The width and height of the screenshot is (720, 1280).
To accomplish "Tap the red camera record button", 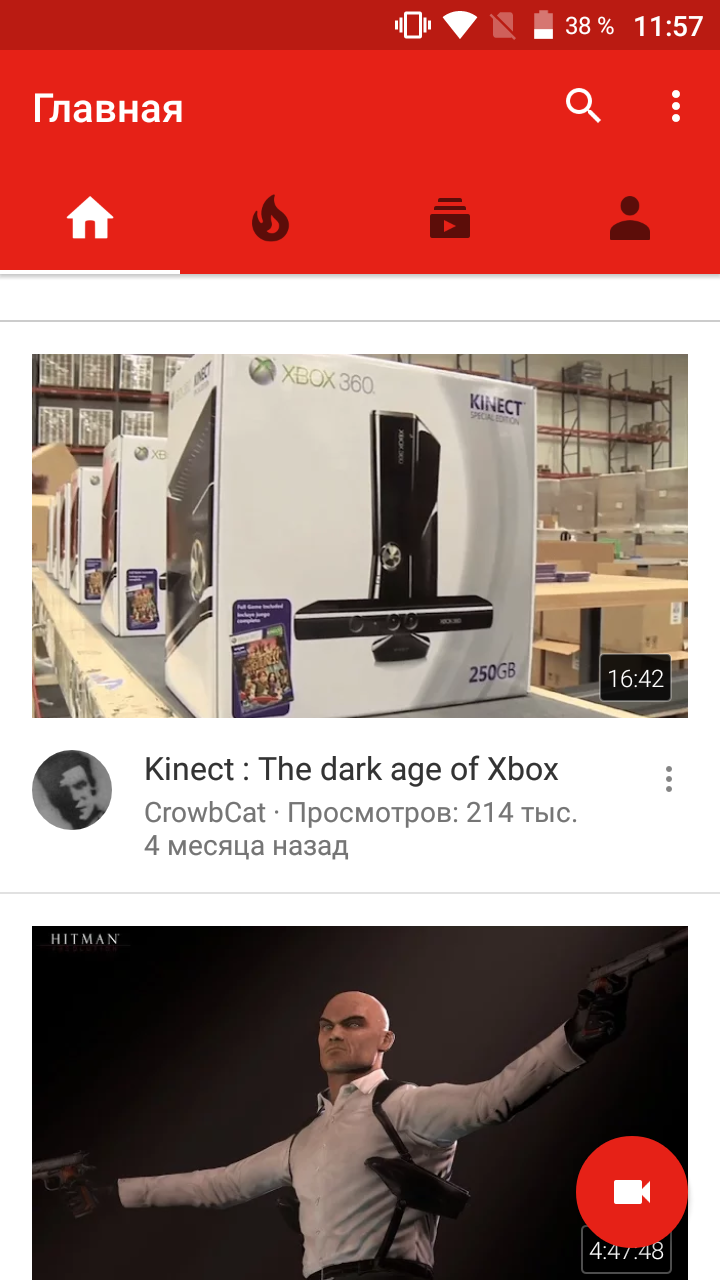I will (x=632, y=1192).
